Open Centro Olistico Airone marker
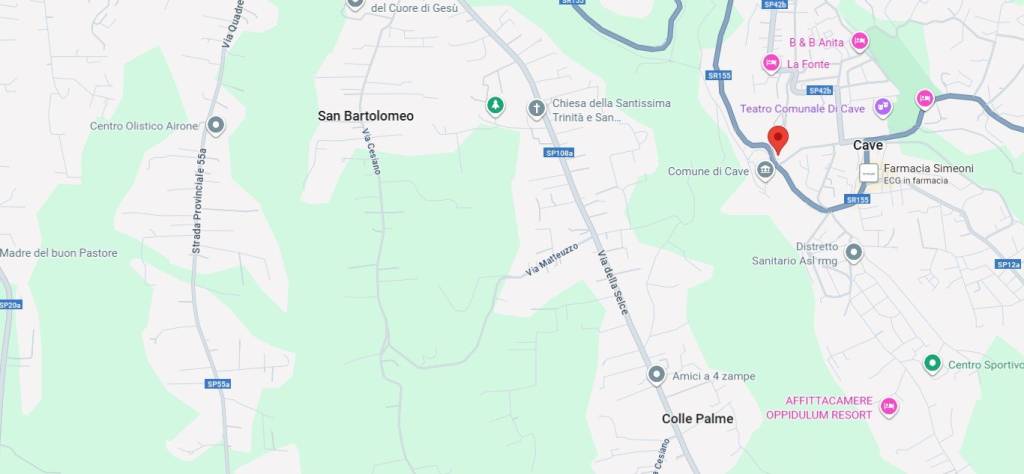This screenshot has height=474, width=1024. (x=215, y=126)
